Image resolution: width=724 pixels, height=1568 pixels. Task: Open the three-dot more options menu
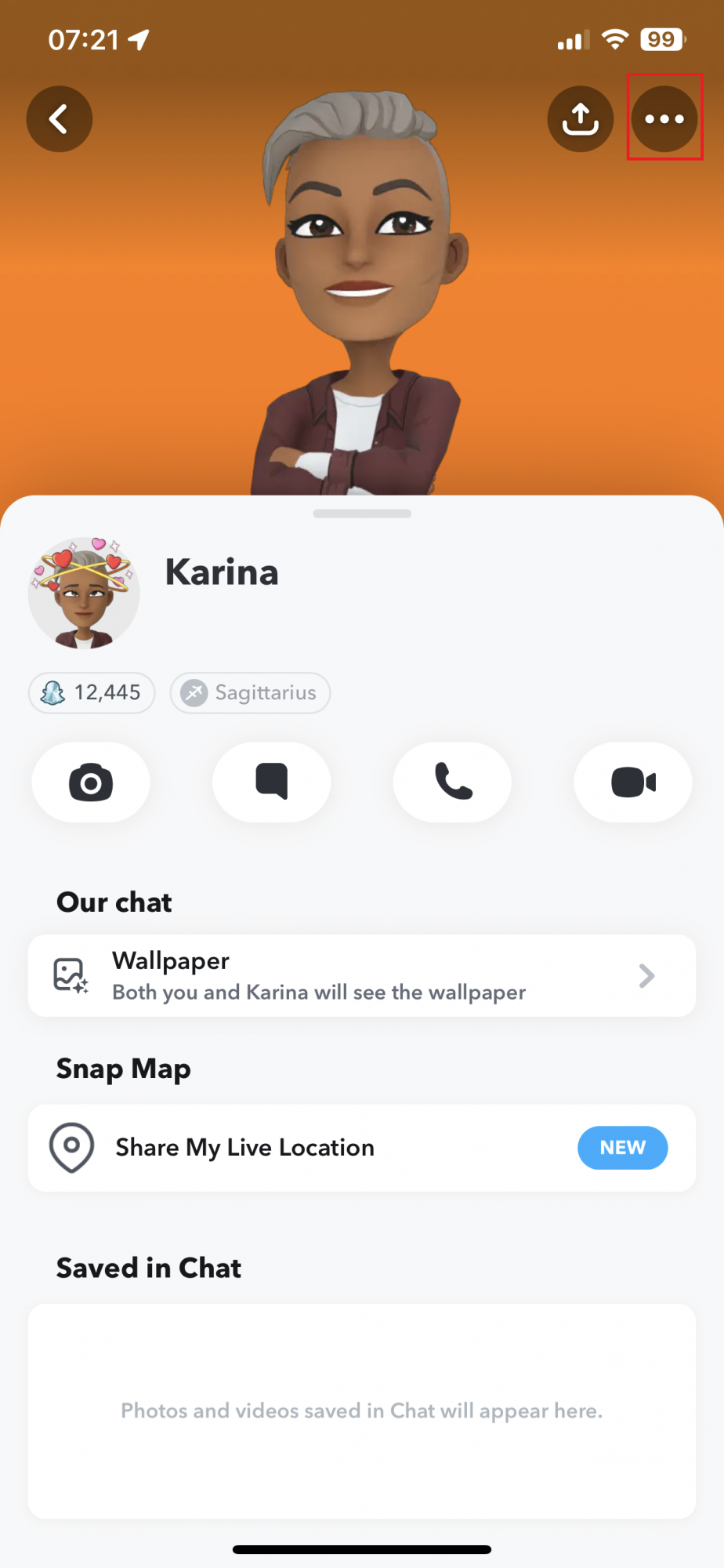click(x=664, y=119)
